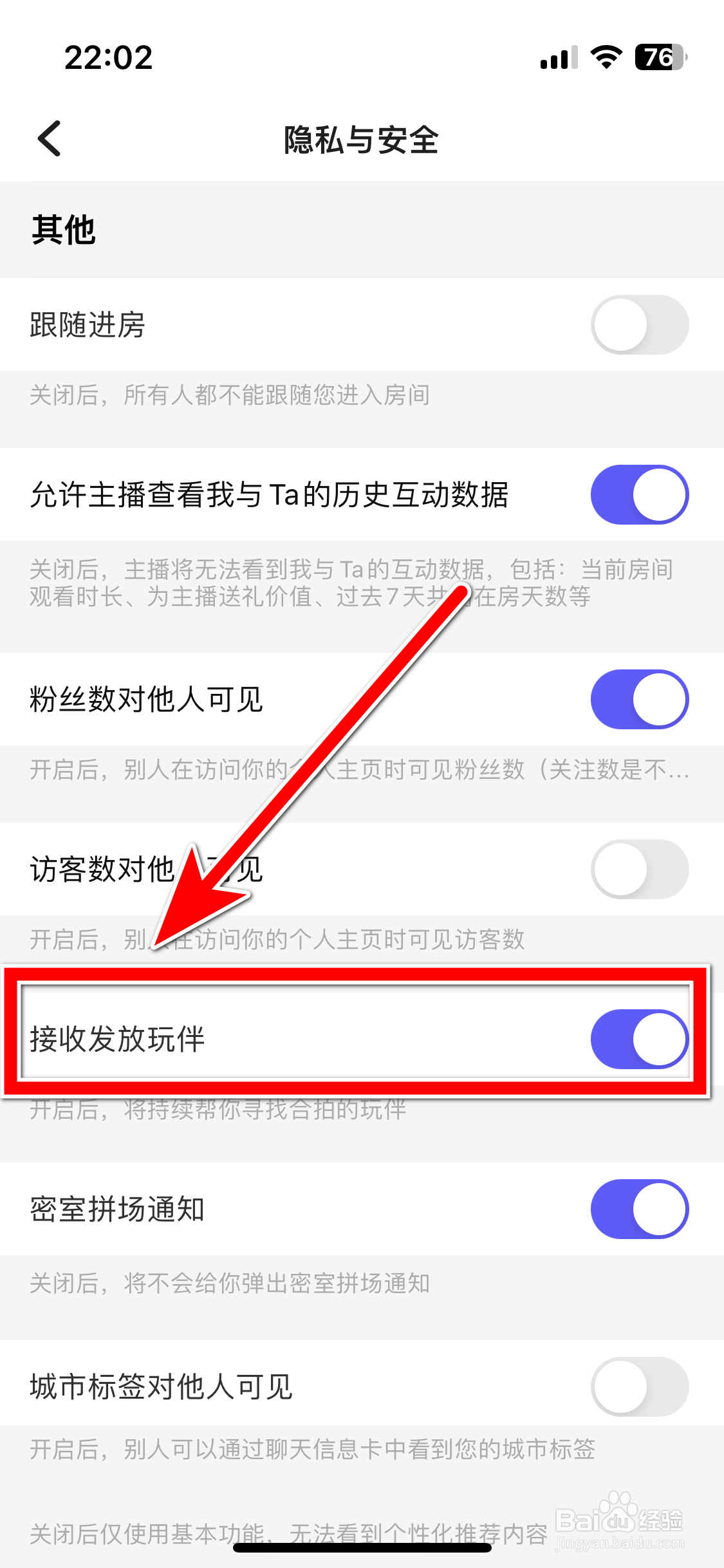Tap the clock showing 22:02
724x1568 pixels.
[108, 58]
